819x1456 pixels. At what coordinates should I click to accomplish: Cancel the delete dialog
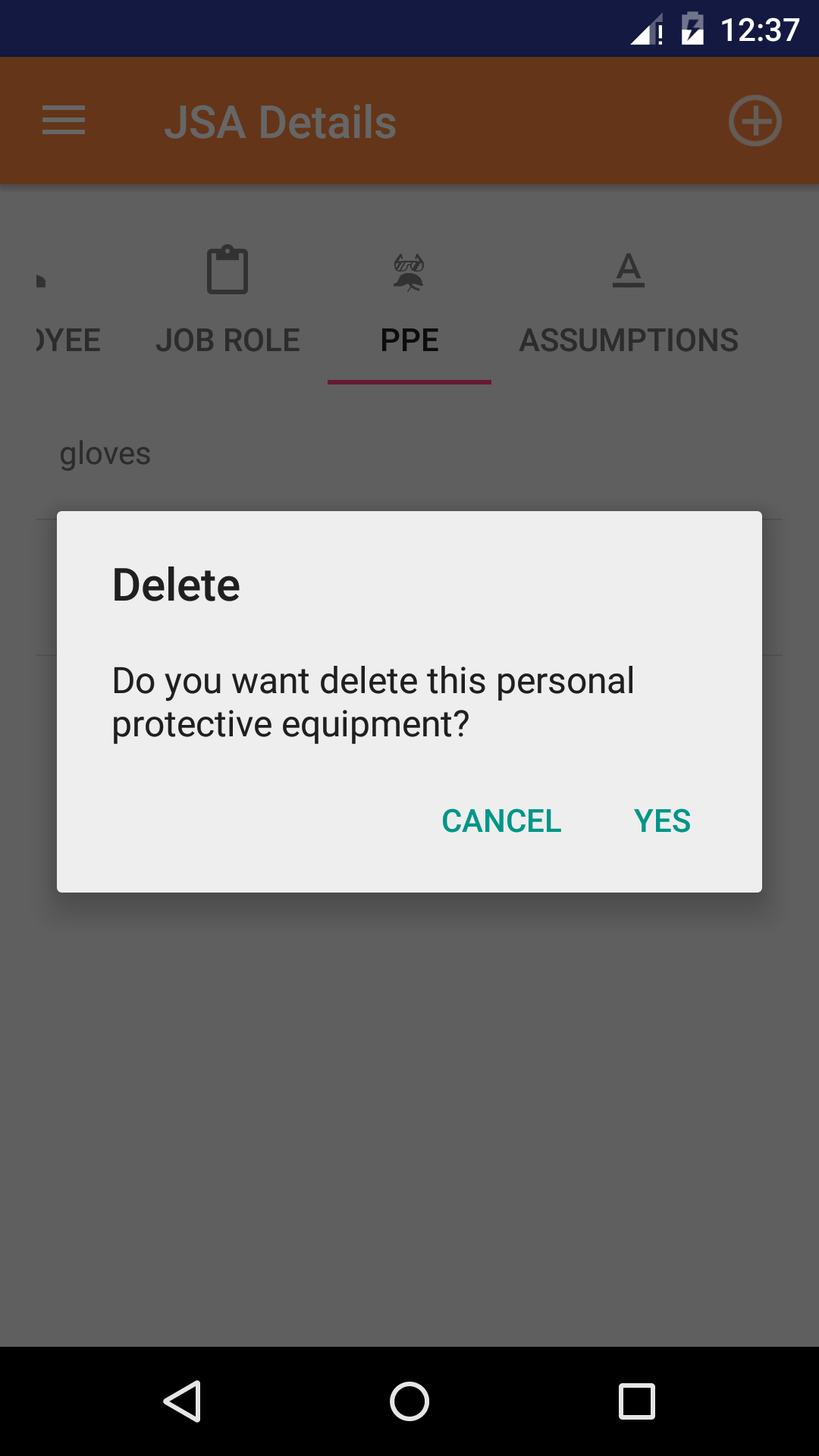coord(501,821)
